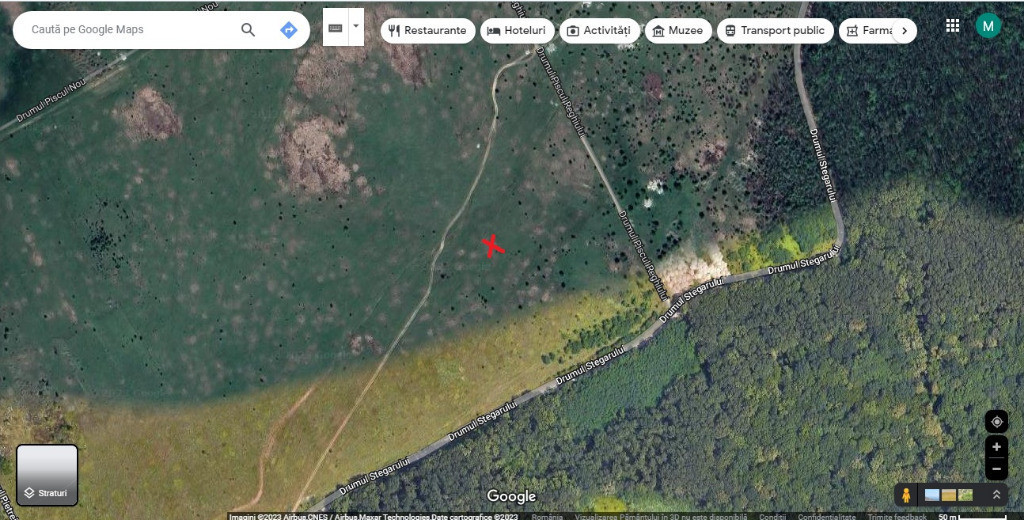Expand the imagery strip with the double chevron
Image resolution: width=1024 pixels, height=520 pixels.
(996, 495)
